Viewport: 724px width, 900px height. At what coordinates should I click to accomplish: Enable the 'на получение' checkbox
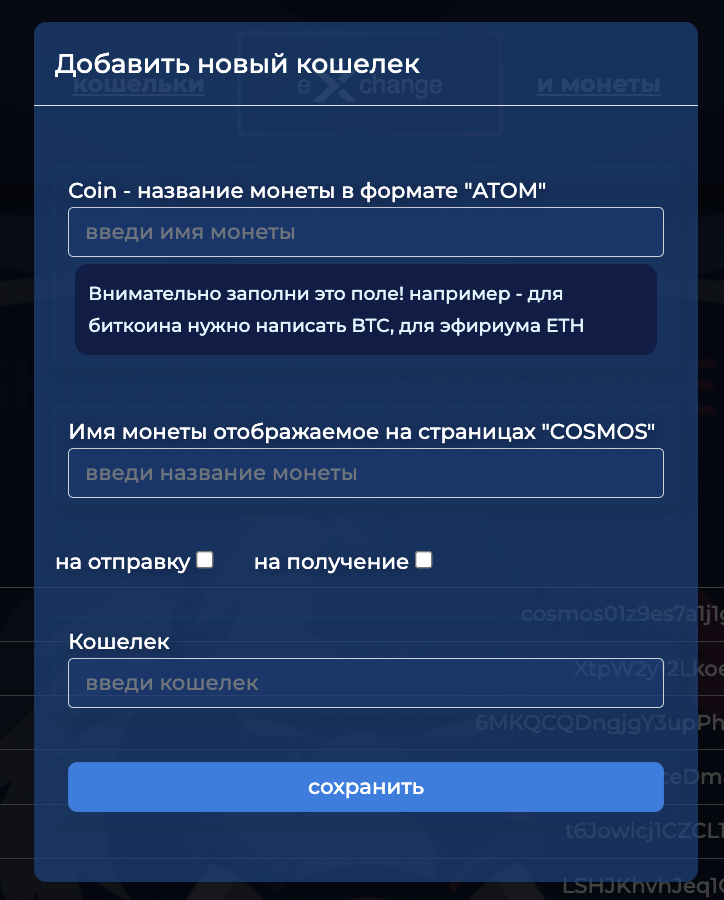pyautogui.click(x=424, y=560)
